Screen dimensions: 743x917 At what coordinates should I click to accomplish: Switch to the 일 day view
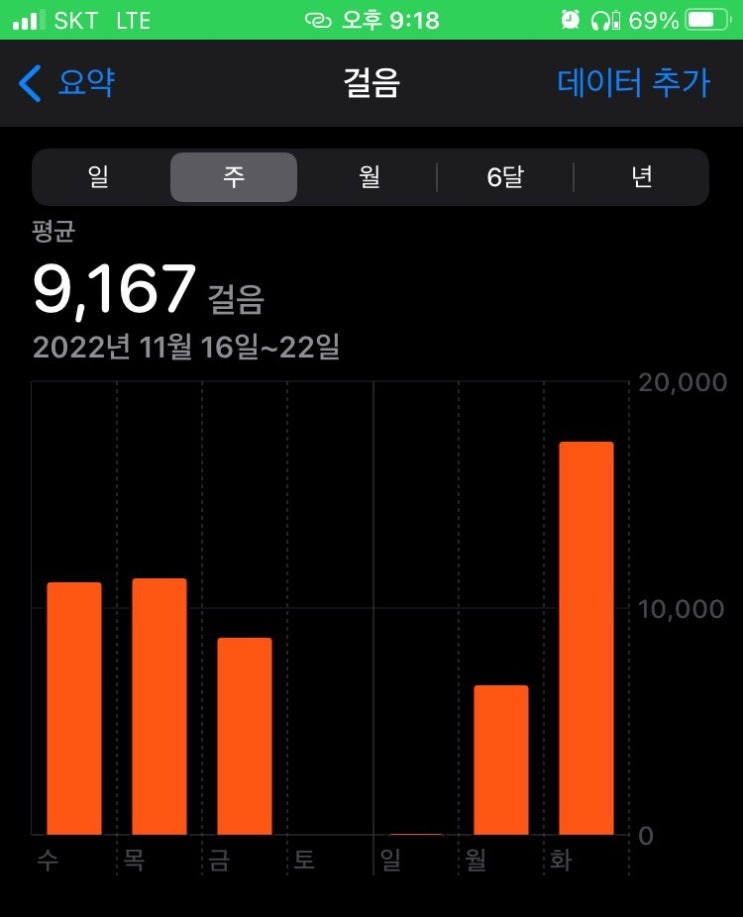tap(99, 178)
